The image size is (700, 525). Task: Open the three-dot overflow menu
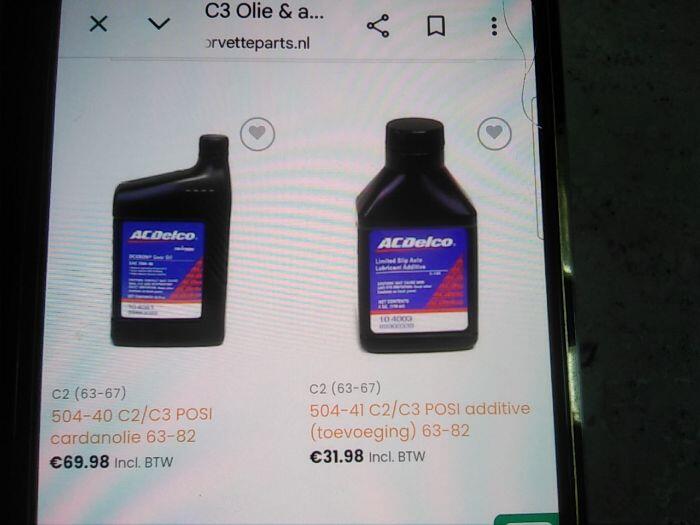click(494, 26)
